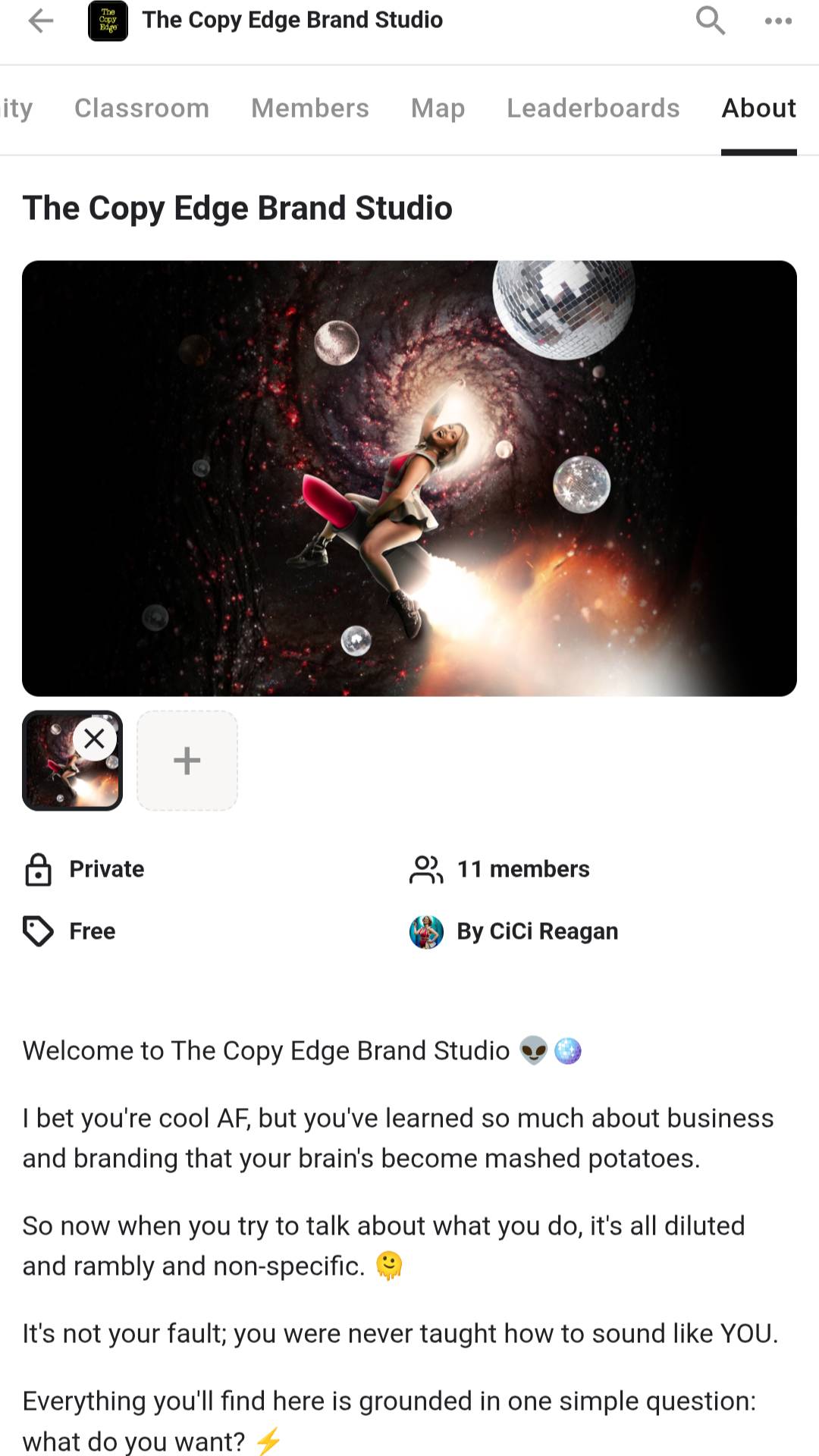Add a new cover image
This screenshot has width=819, height=1456.
pos(187,761)
